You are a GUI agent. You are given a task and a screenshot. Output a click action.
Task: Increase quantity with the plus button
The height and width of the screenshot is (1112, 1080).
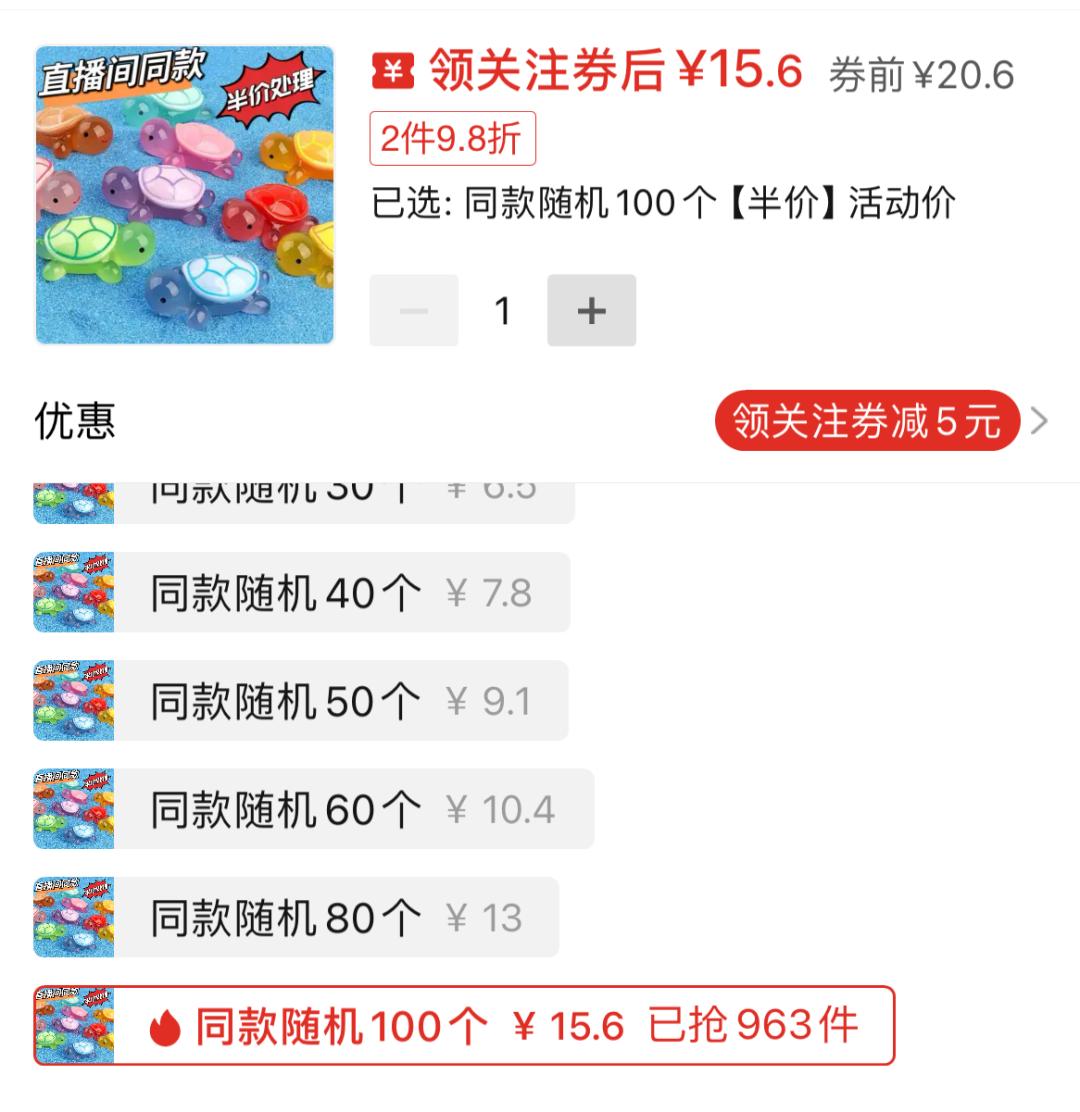click(x=591, y=311)
